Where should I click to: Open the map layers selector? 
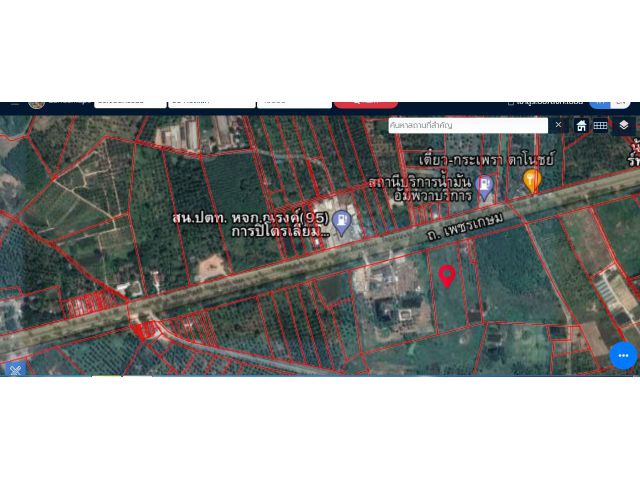[624, 125]
